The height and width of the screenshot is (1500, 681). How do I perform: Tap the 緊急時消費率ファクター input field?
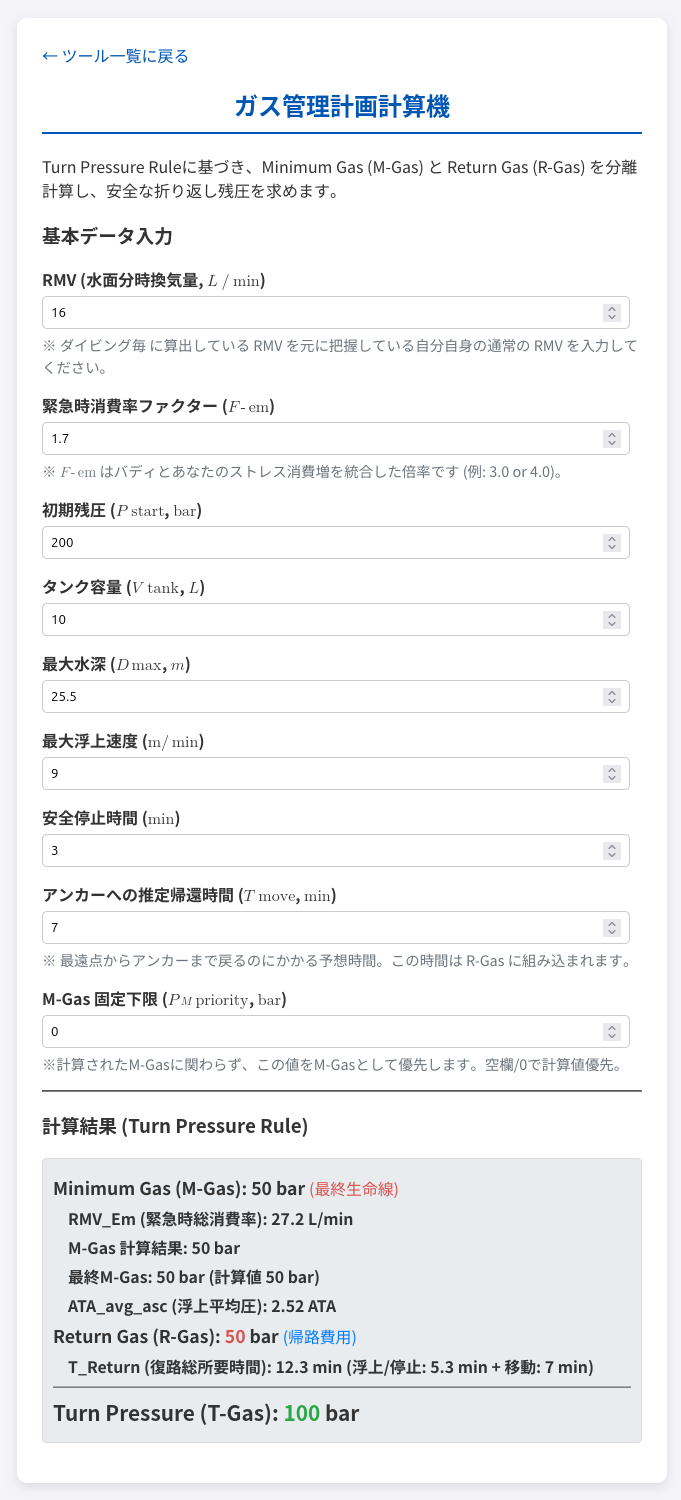tap(320, 439)
